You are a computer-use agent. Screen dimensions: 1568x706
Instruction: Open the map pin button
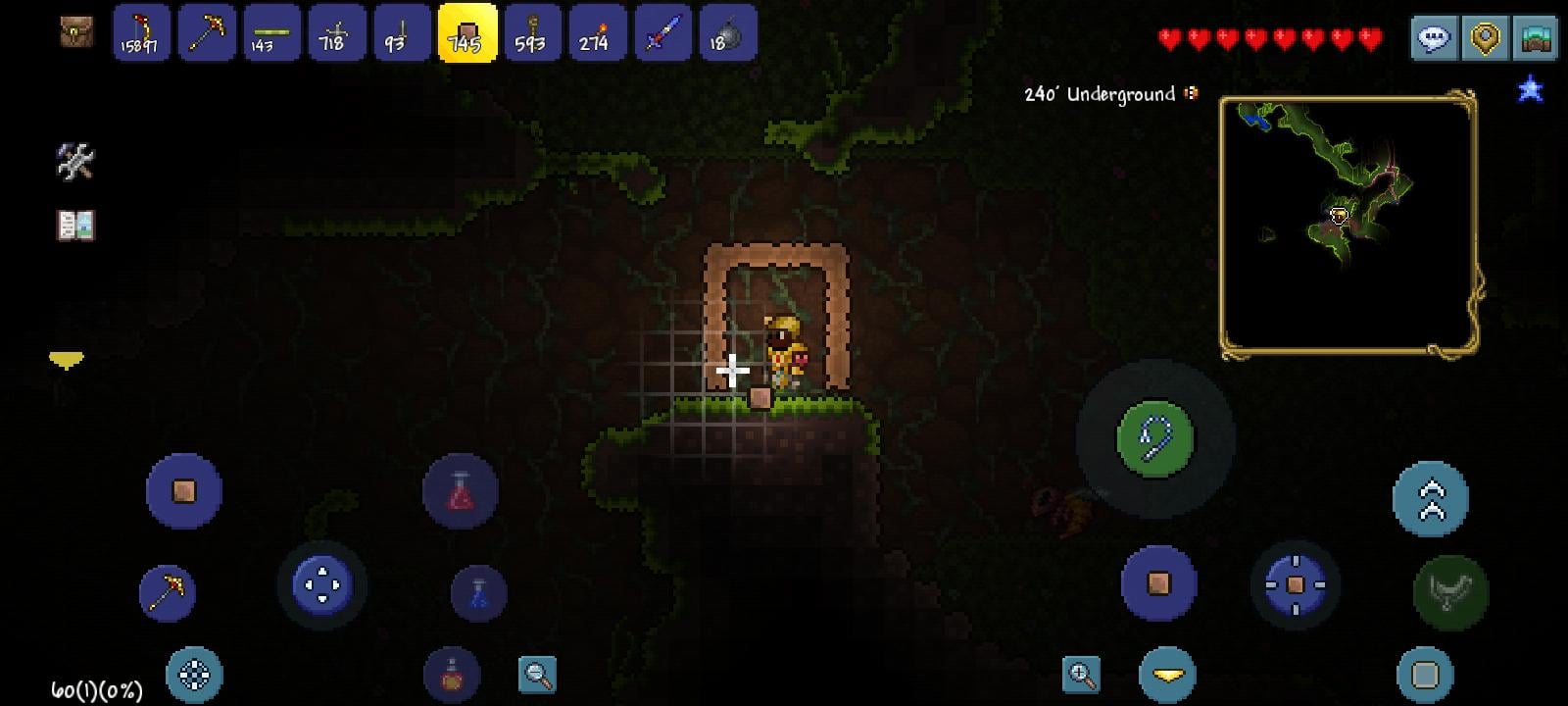click(1486, 39)
